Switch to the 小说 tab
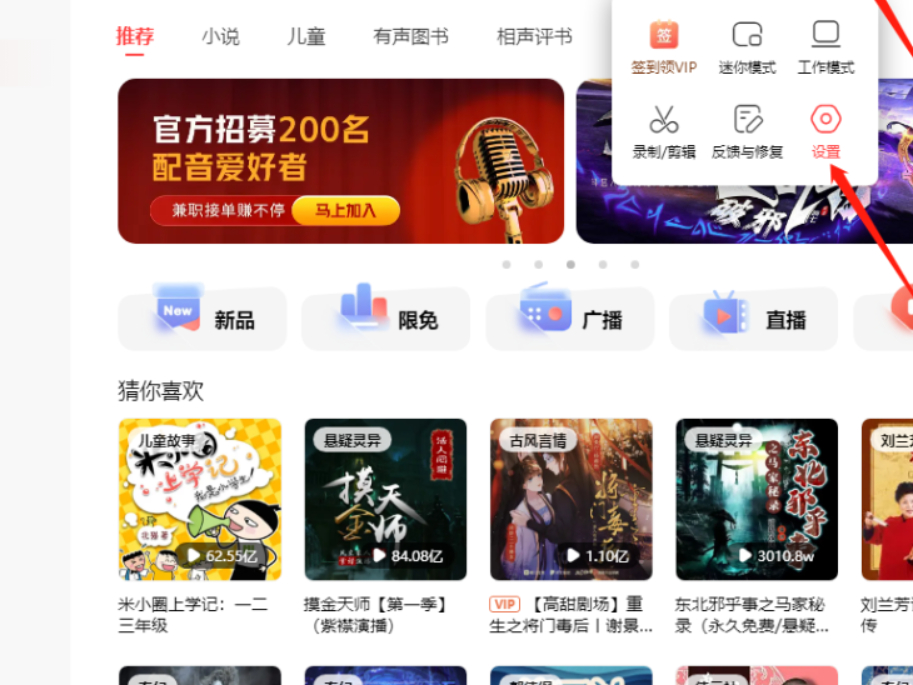This screenshot has width=913, height=685. [220, 37]
